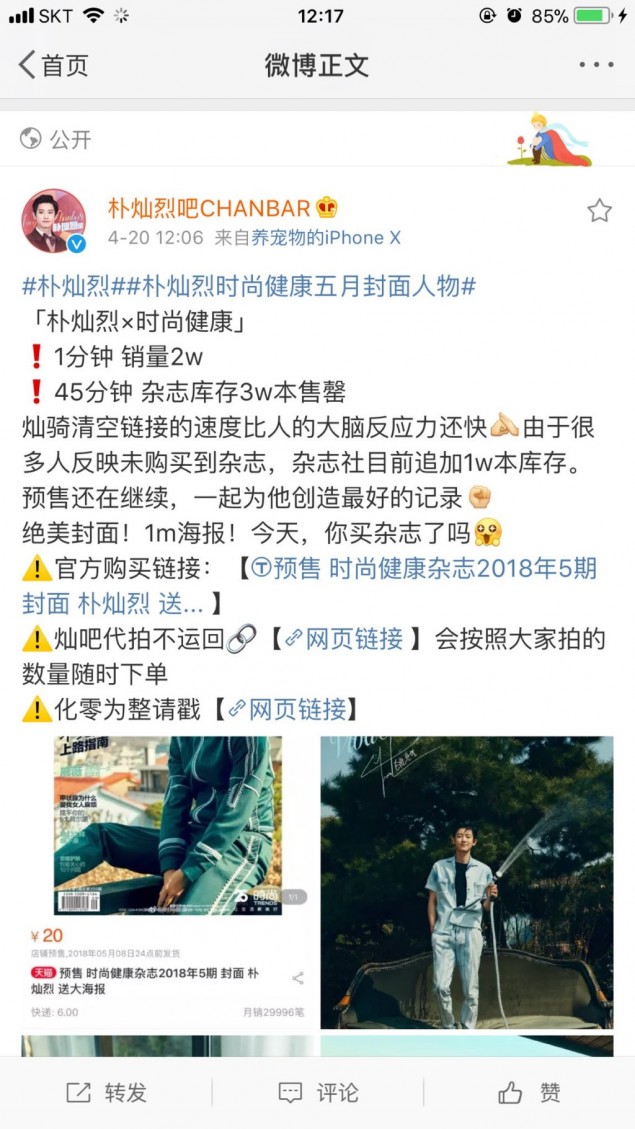Open hashtag #朴灿烈#
635x1129 pixels.
[x=66, y=287]
